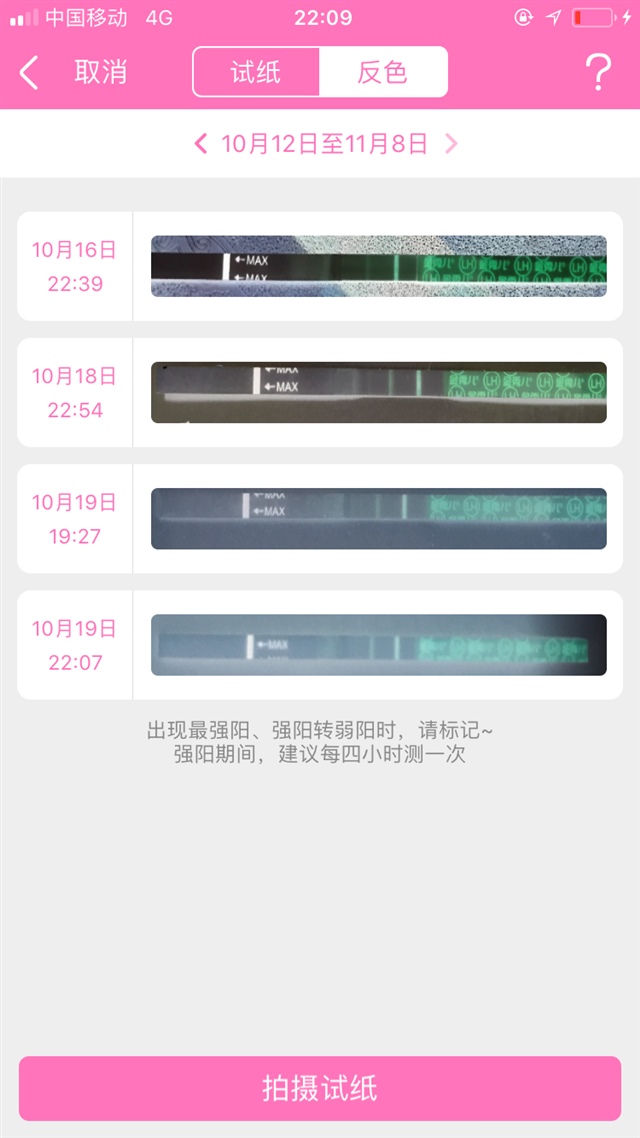Screen dimensions: 640x1138
Task: Go to the previous date range
Action: [201, 144]
